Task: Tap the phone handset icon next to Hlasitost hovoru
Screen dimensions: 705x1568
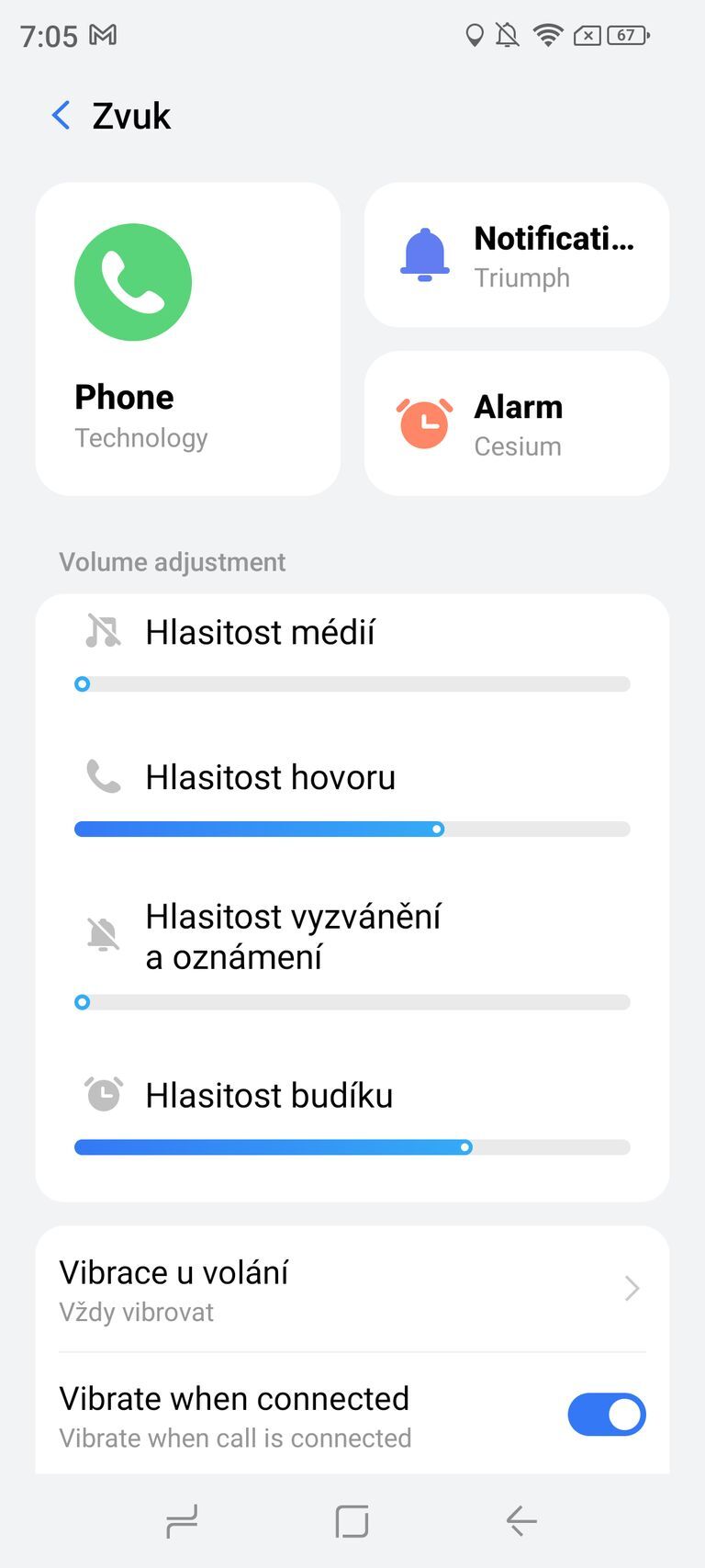Action: click(x=102, y=777)
